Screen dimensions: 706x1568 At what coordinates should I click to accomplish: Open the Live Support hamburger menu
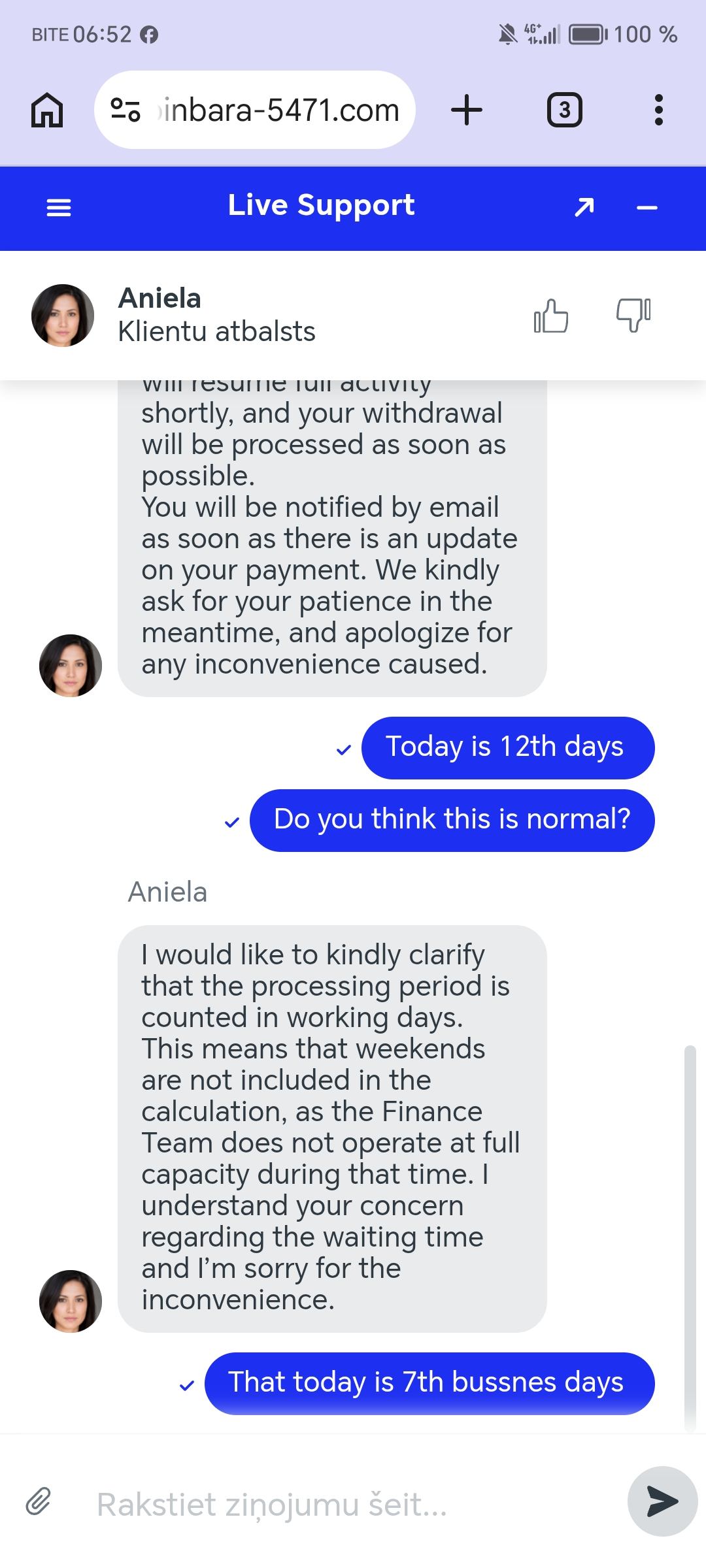click(x=59, y=208)
